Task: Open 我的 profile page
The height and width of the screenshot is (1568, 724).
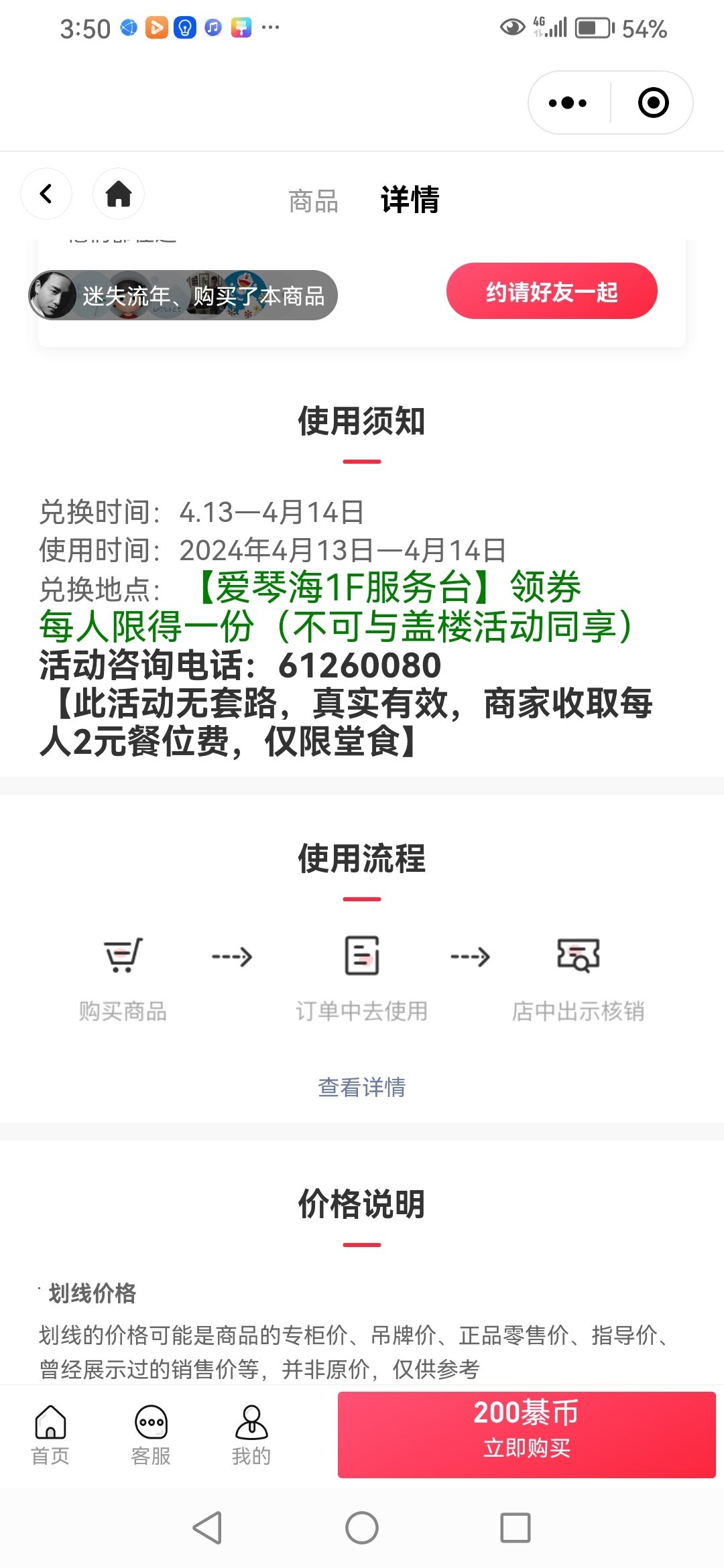Action: [251, 1434]
